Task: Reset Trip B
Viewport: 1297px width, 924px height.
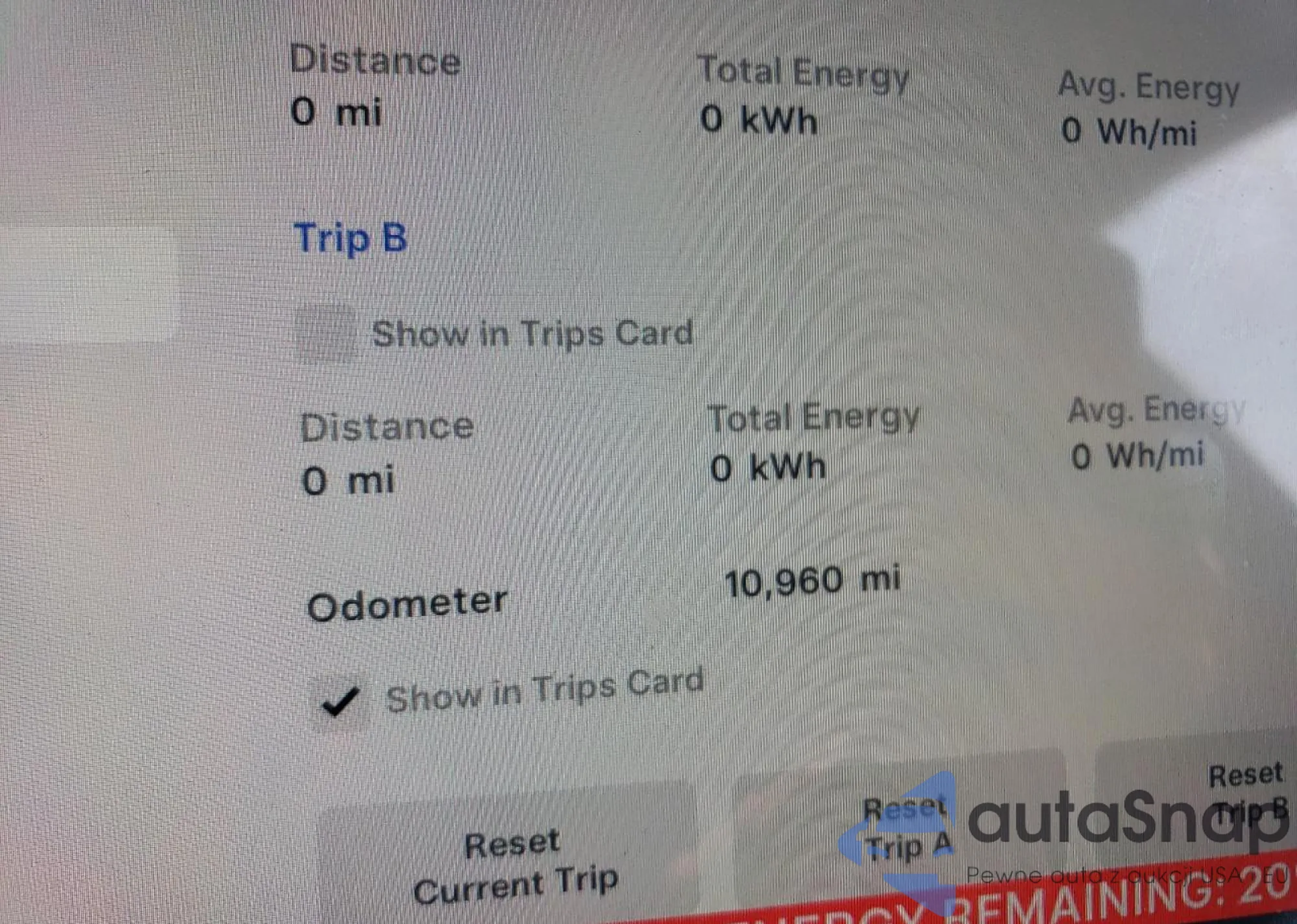Action: (x=1245, y=792)
